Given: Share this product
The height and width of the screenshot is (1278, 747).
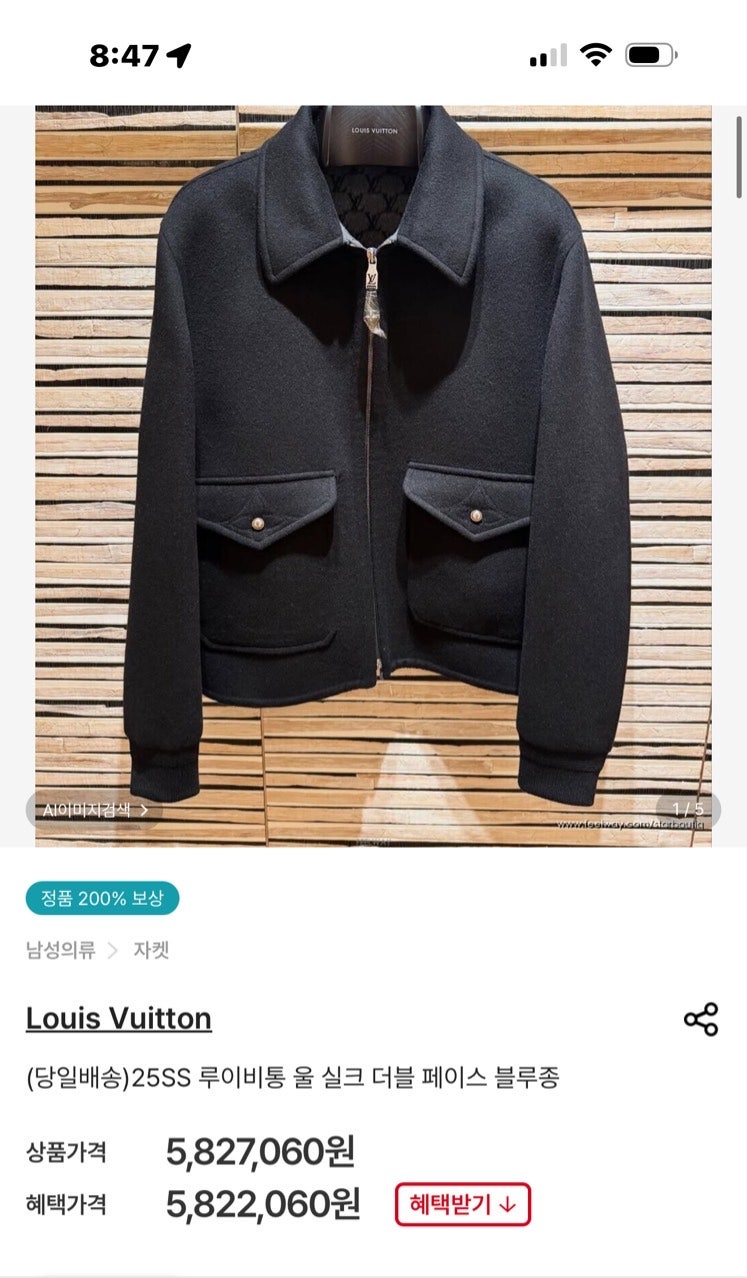Looking at the screenshot, I should pos(701,1019).
